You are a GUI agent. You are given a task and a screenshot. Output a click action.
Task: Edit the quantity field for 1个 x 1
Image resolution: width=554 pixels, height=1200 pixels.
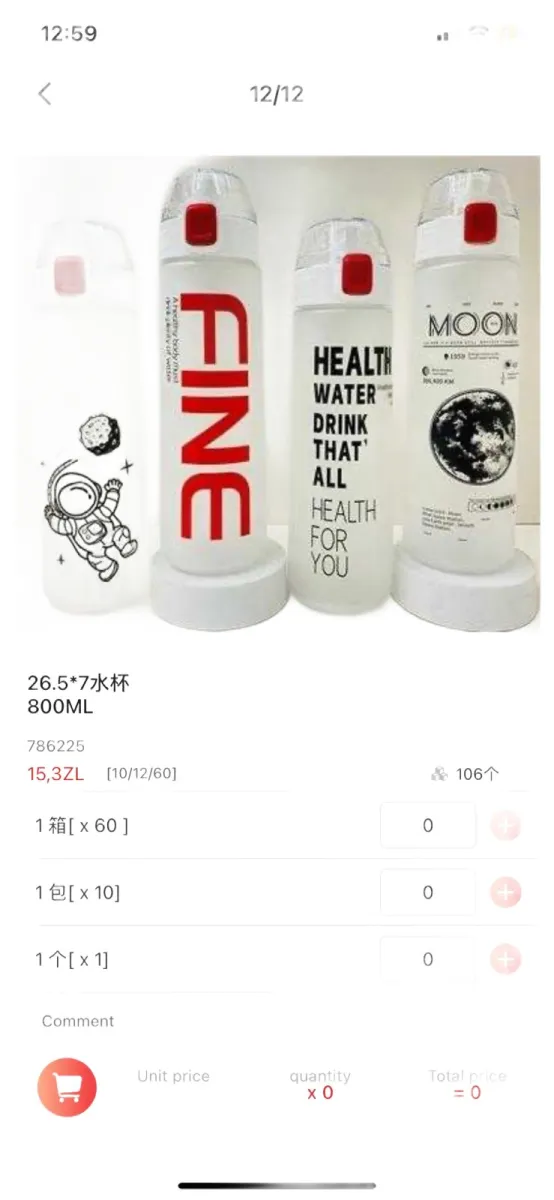point(428,959)
